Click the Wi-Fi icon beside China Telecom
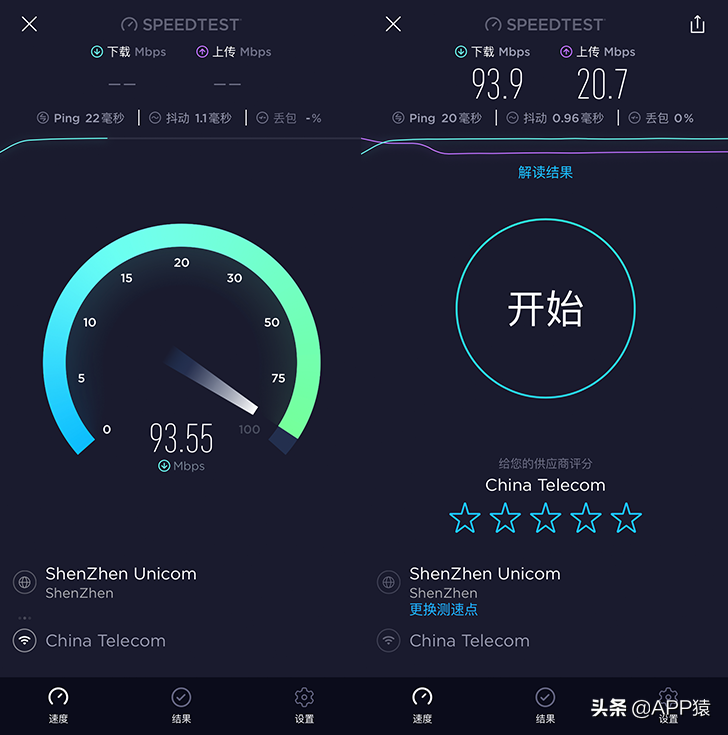This screenshot has height=735, width=728. (x=388, y=641)
